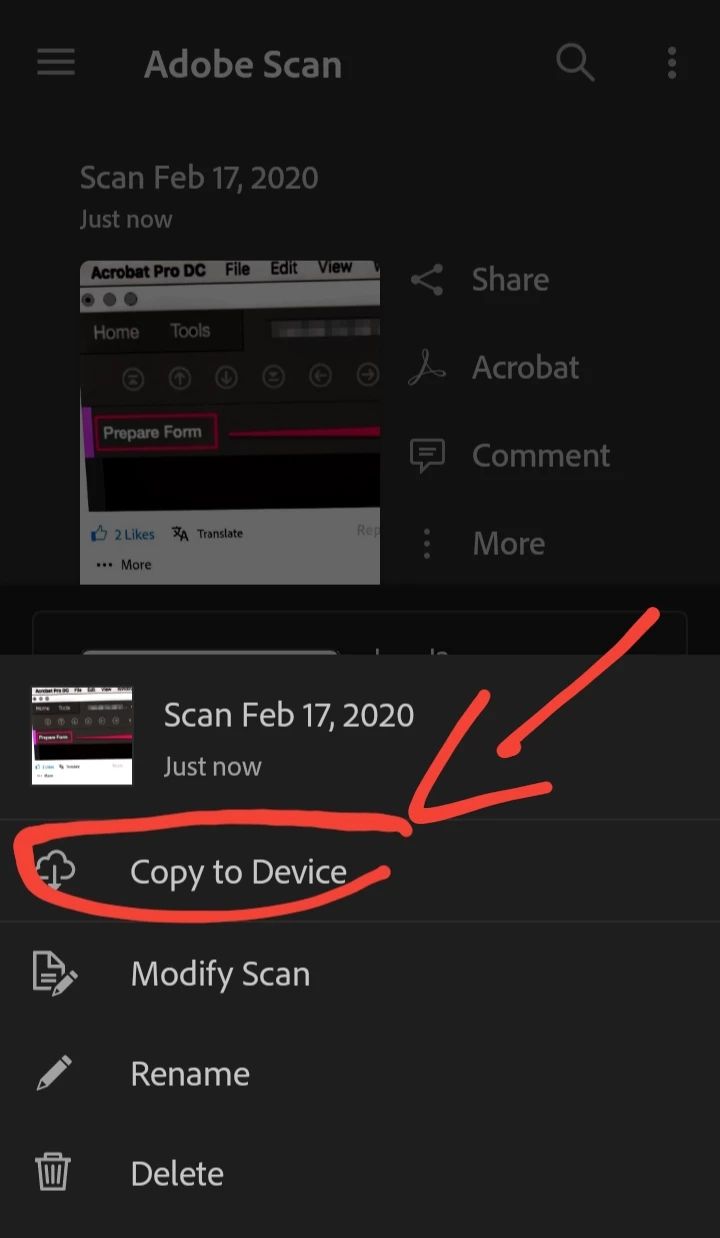
Task: Choose Modify Scan from the sheet
Action: (220, 974)
